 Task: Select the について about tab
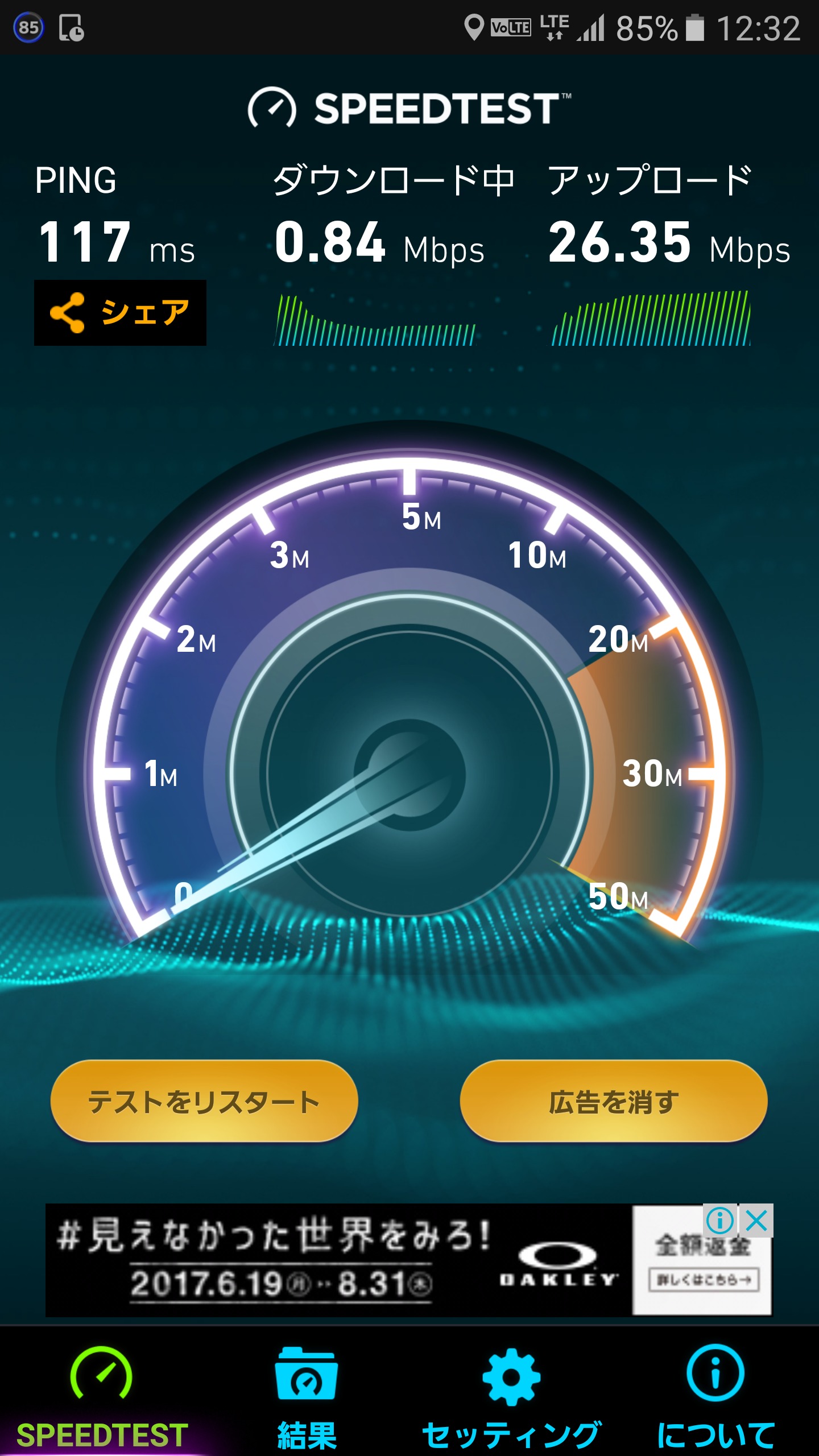tap(715, 1393)
